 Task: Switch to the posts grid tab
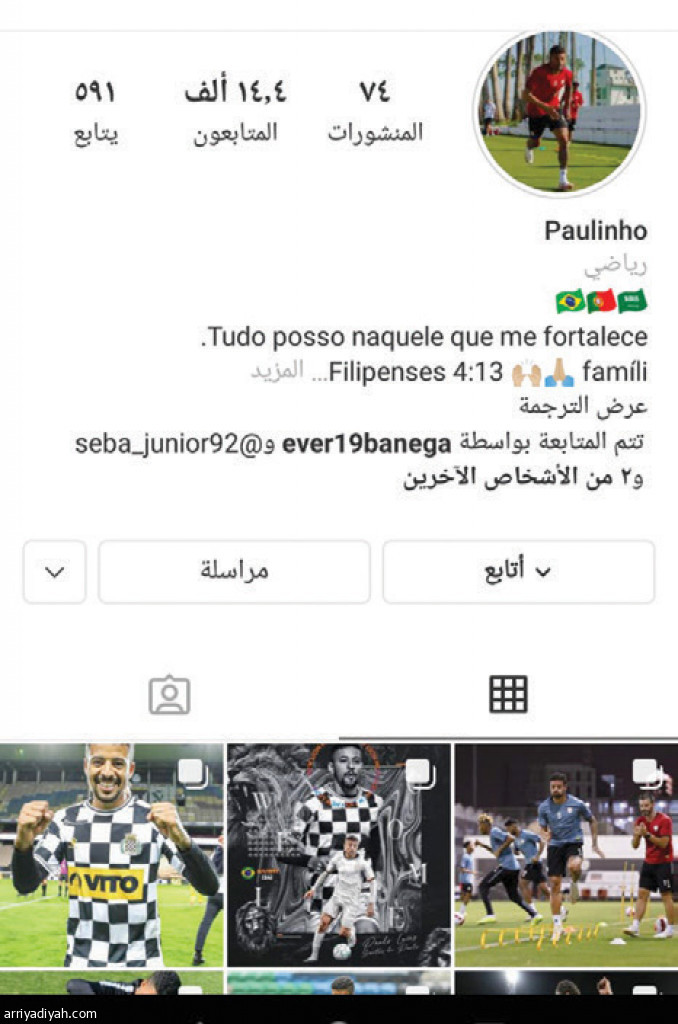coord(508,694)
